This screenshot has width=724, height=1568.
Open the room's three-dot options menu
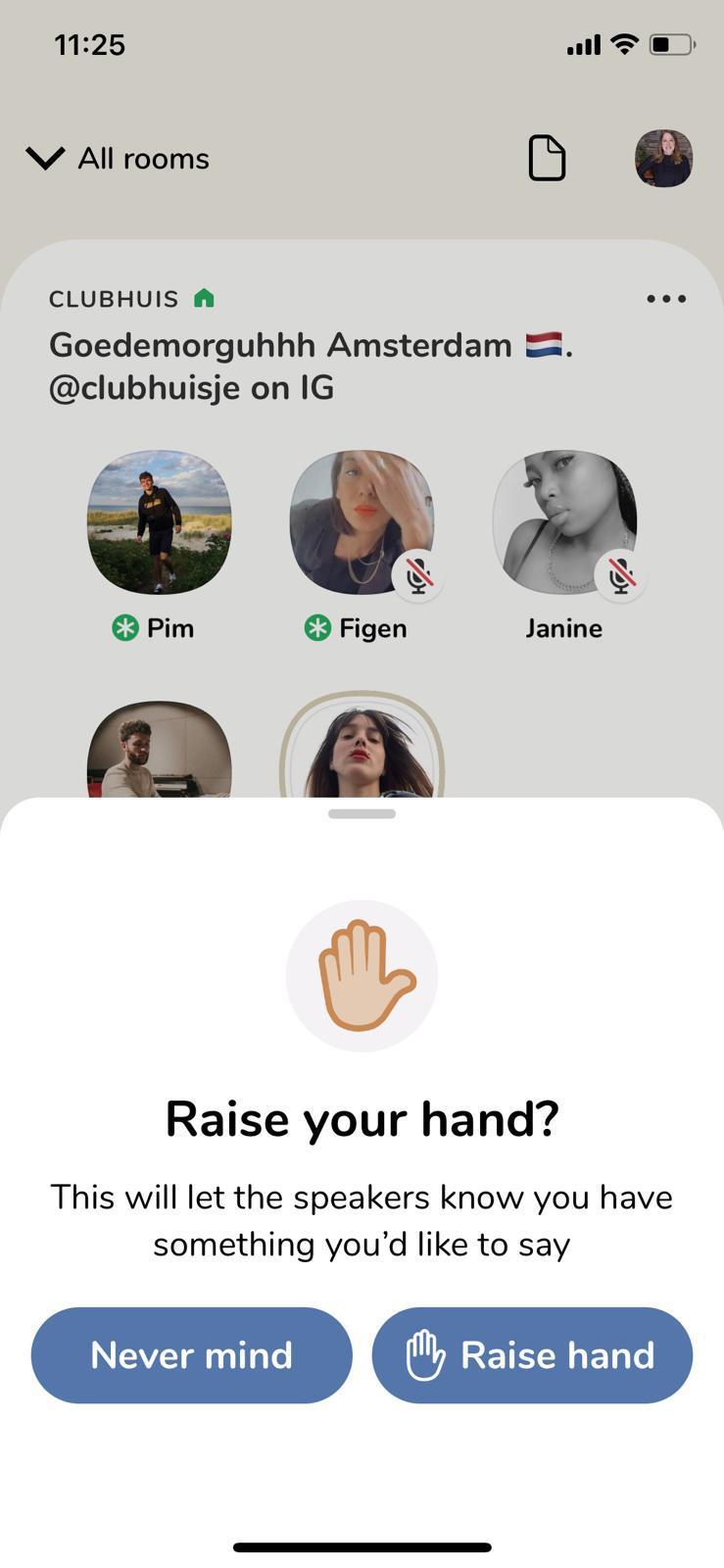point(666,299)
